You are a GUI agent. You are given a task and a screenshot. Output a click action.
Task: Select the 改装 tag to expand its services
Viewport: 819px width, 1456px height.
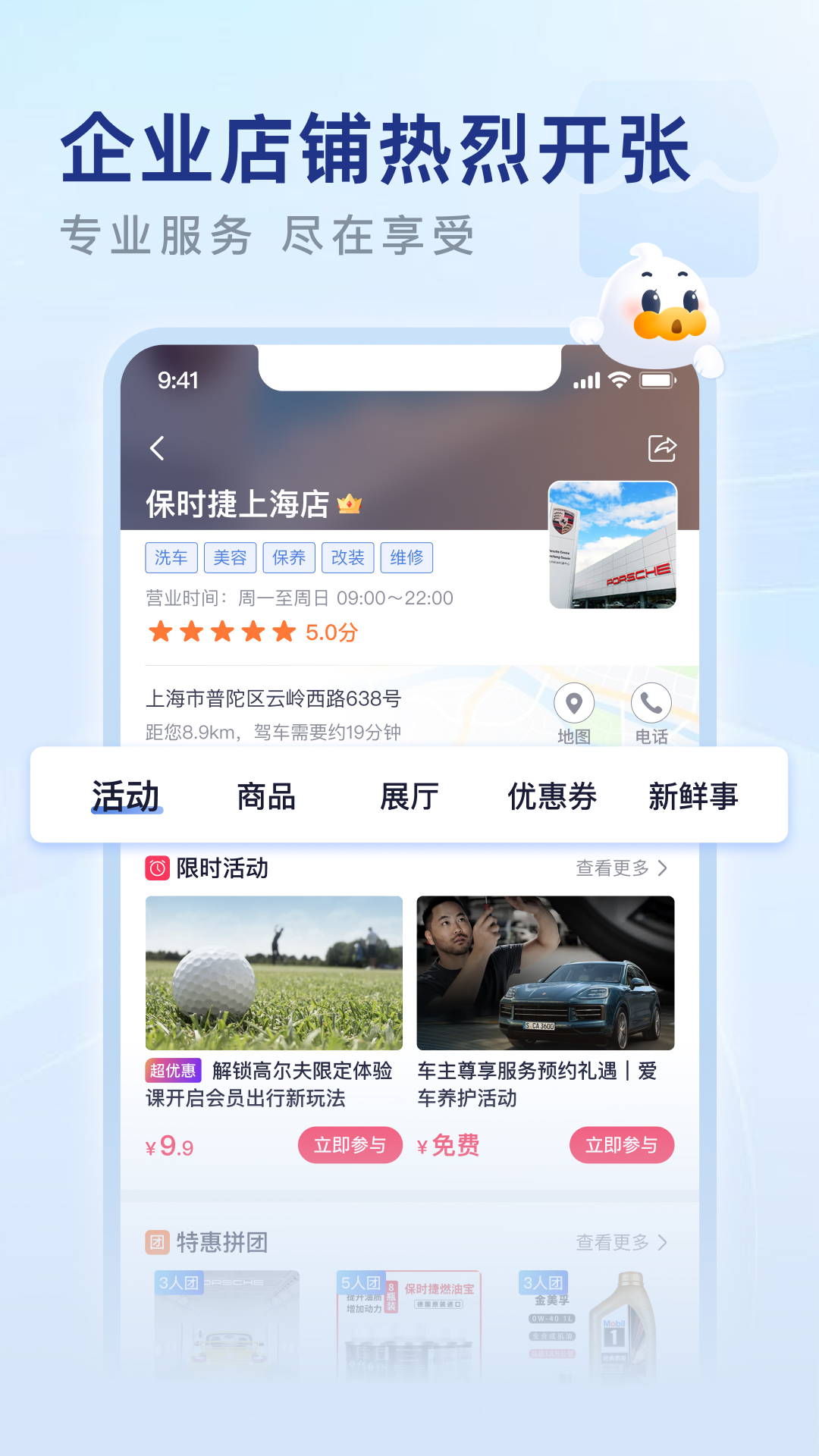click(x=347, y=557)
